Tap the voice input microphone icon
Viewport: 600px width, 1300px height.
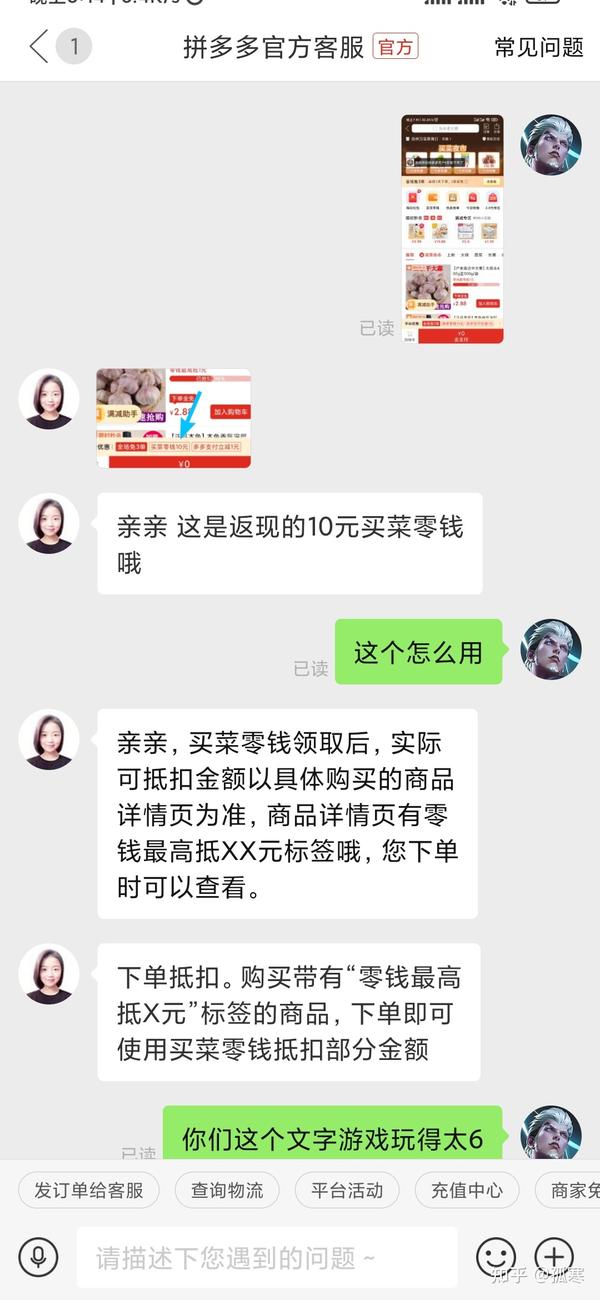pyautogui.click(x=38, y=1256)
